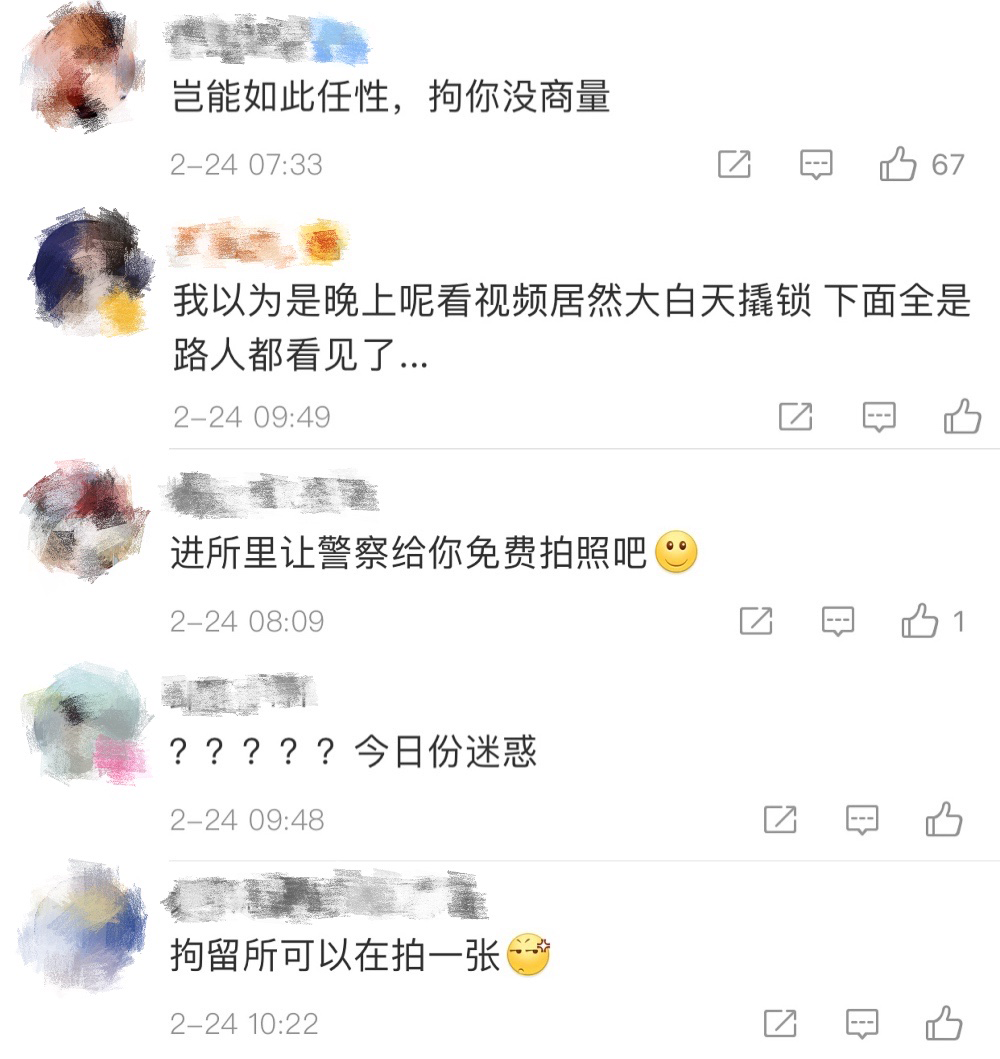Reply to the comment posted at 2-24 09:48
This screenshot has height=1059, width=1000.
[x=862, y=821]
